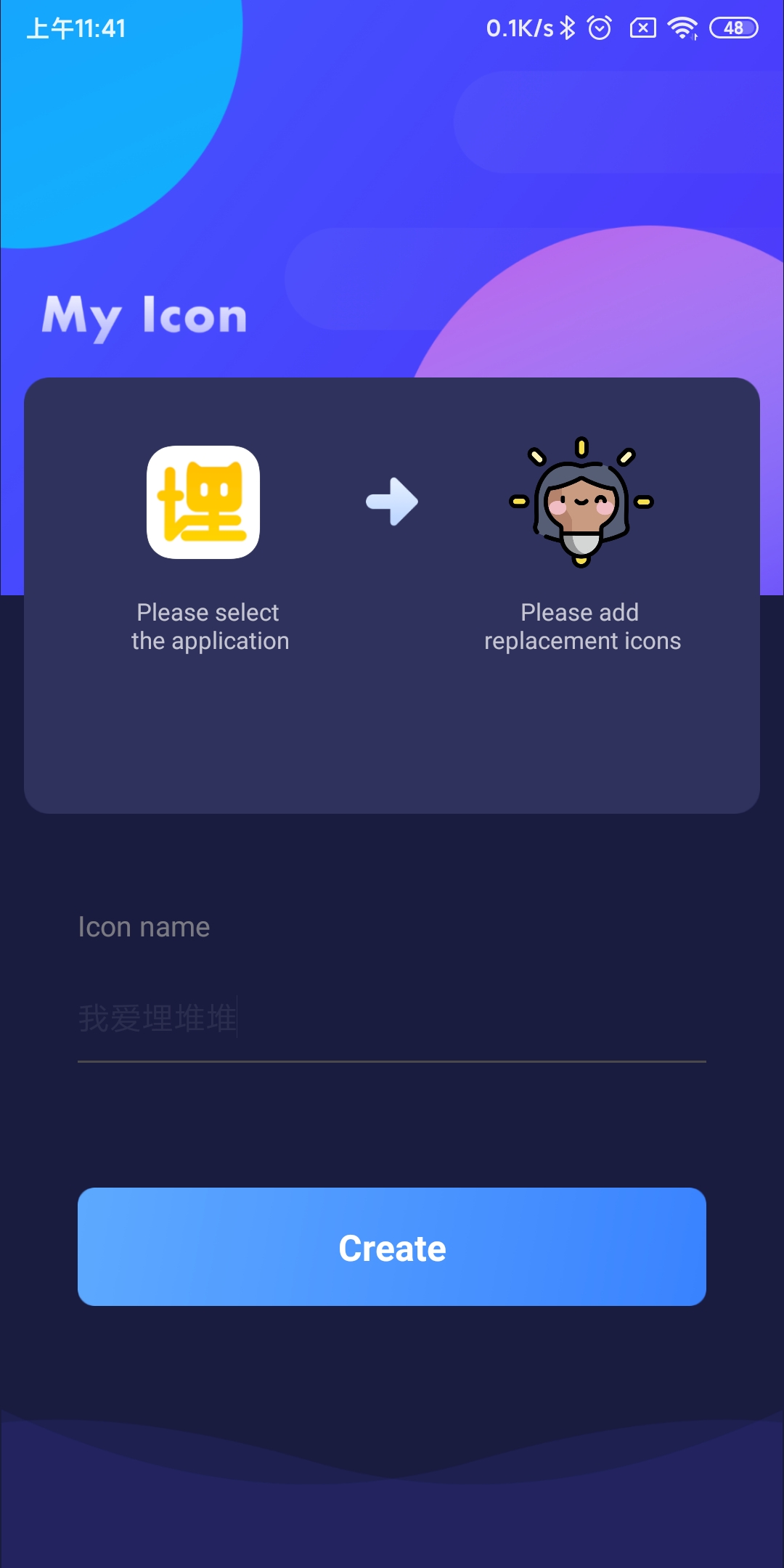Screen dimensions: 784x1568
Task: Focus the Icon name text field
Action: click(x=391, y=1018)
